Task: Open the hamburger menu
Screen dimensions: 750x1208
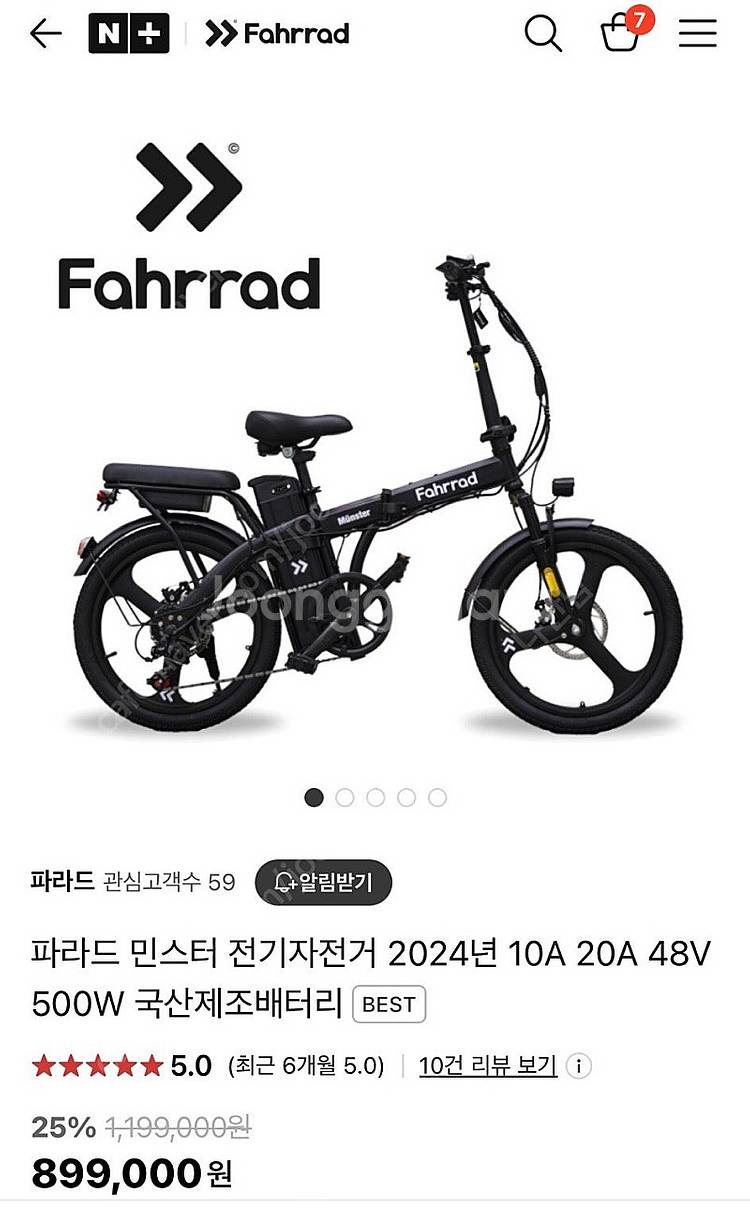Action: [697, 34]
